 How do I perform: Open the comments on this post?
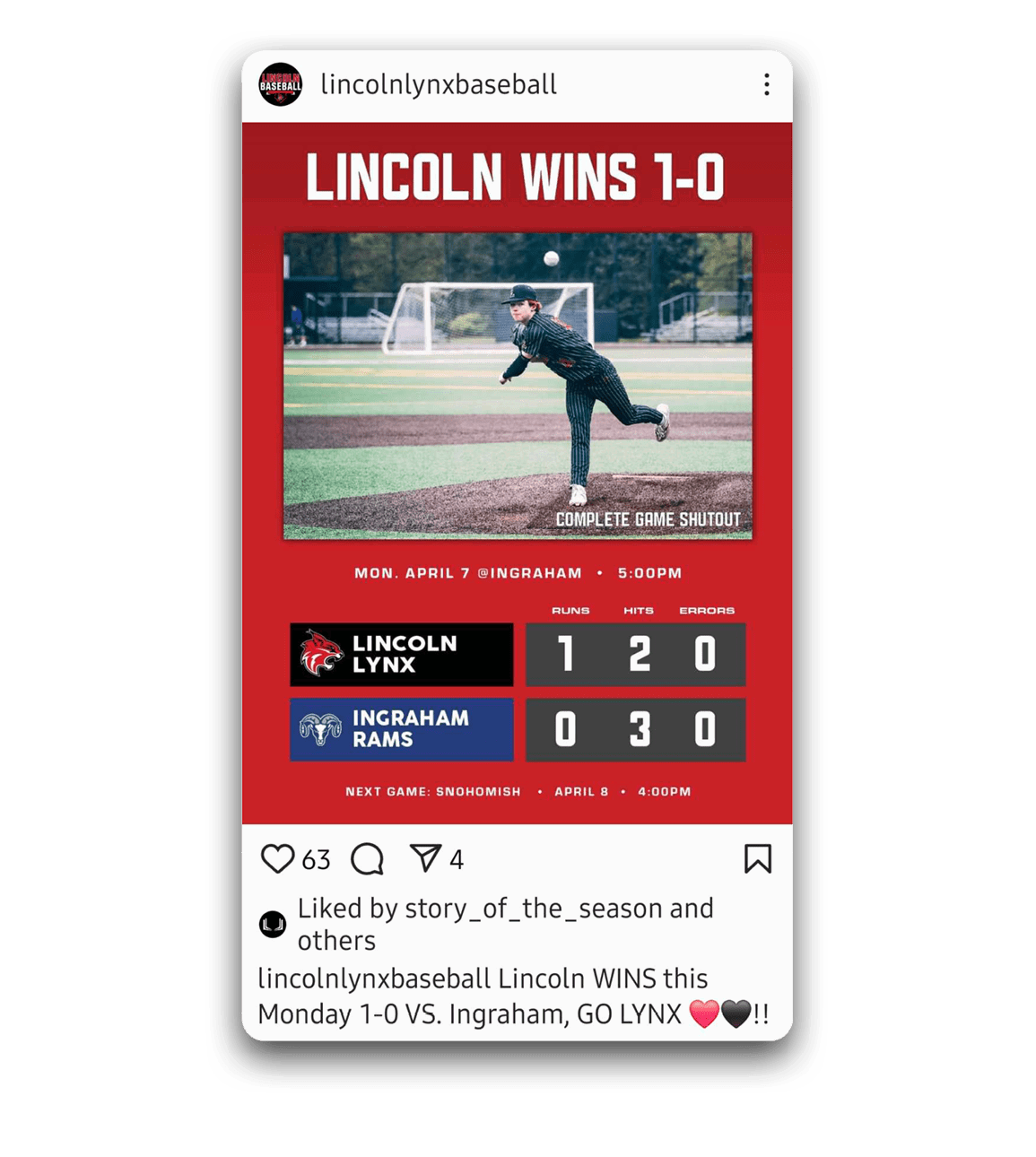[367, 858]
